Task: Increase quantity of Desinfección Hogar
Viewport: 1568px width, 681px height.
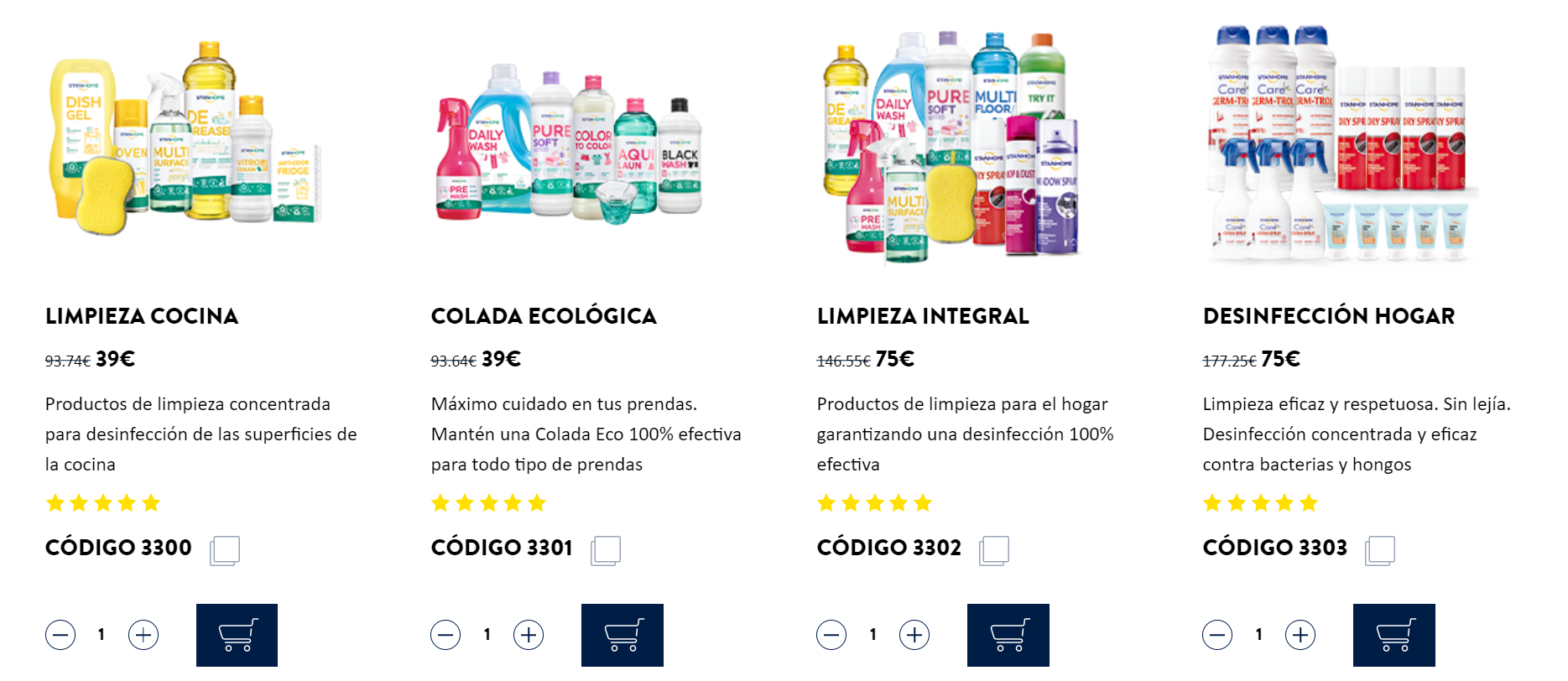Action: tap(1300, 635)
